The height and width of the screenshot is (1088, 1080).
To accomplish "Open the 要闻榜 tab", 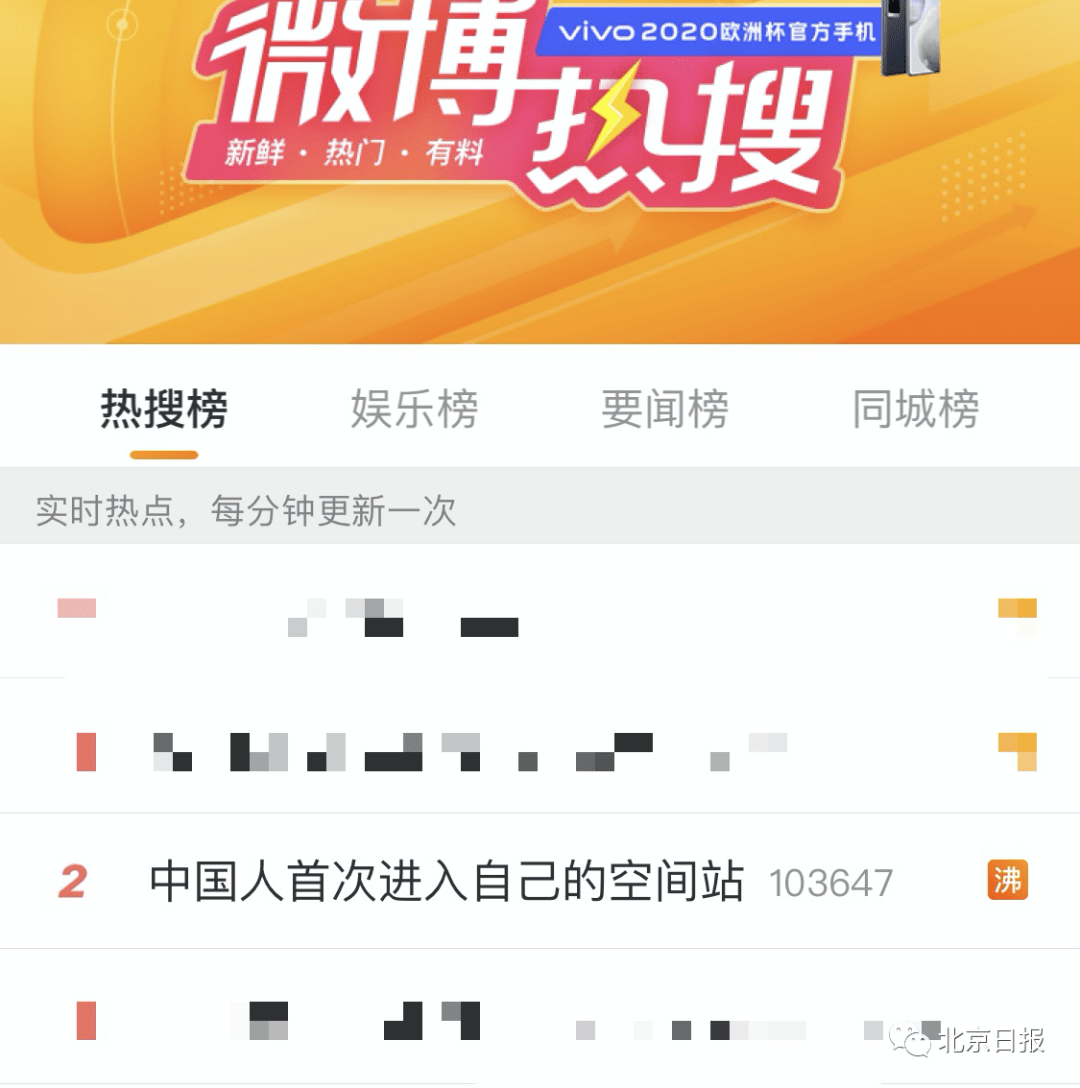I will point(665,410).
